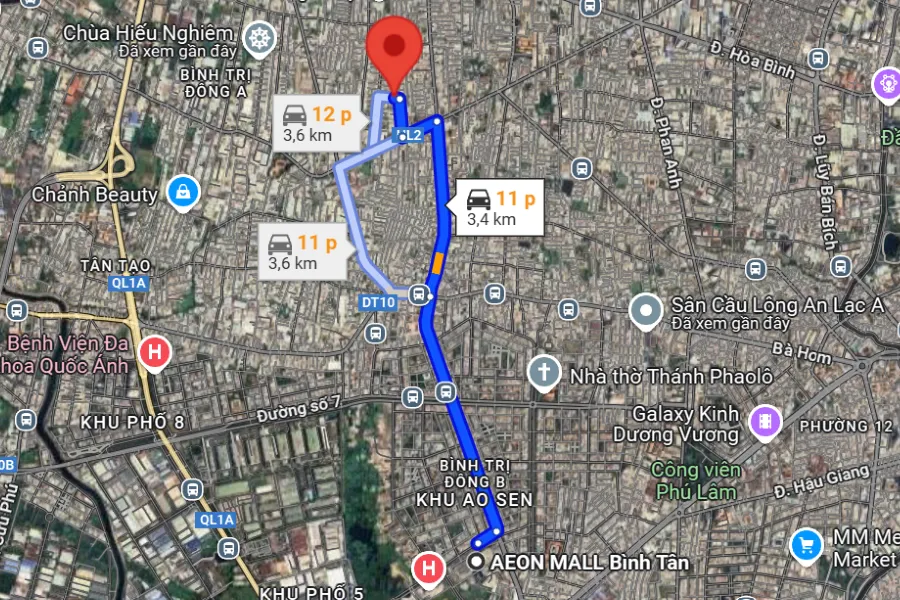Open MM Mega Market shopping marker
The width and height of the screenshot is (900, 600).
pos(806,545)
